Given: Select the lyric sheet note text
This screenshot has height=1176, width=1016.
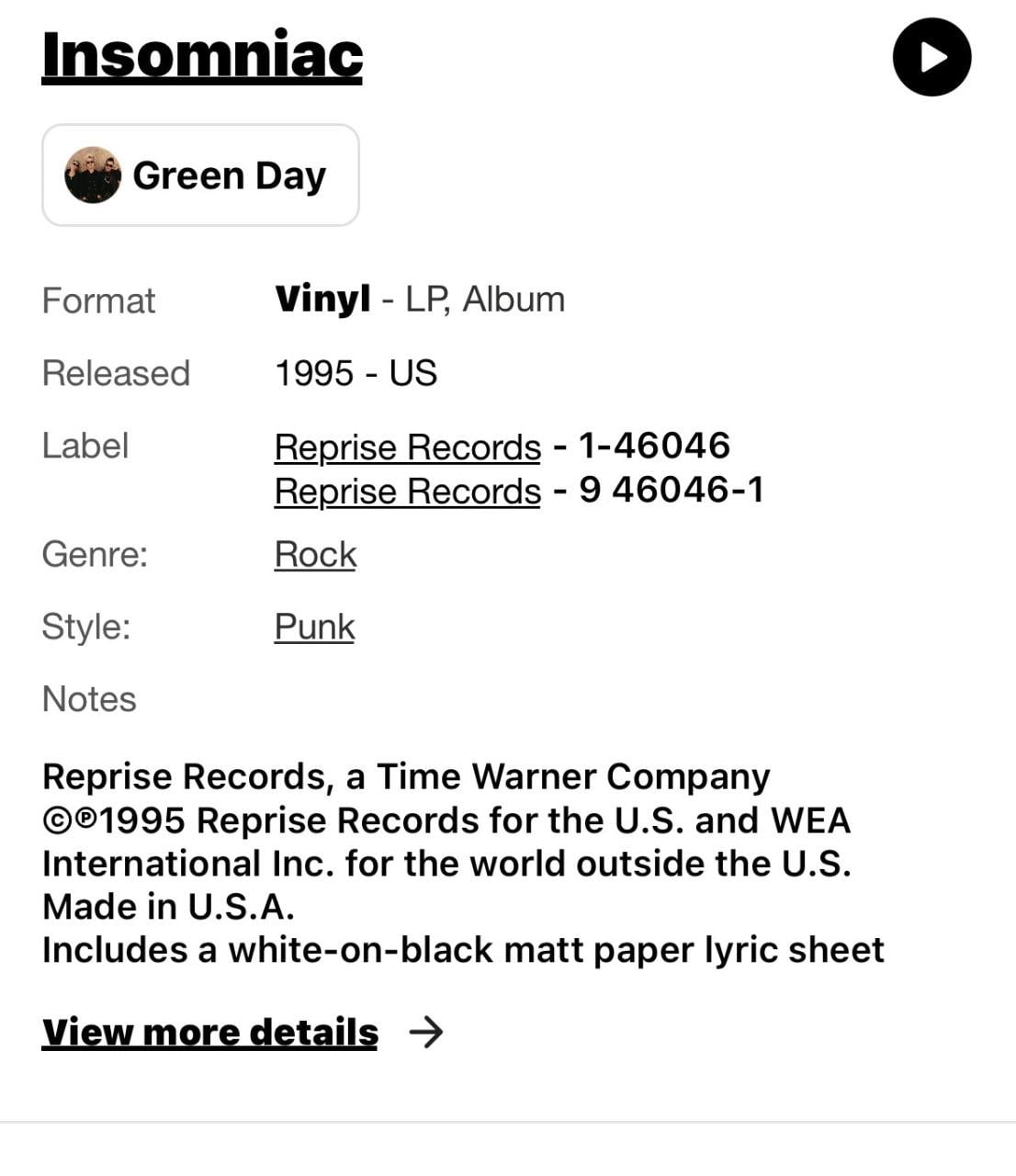Looking at the screenshot, I should click(462, 950).
